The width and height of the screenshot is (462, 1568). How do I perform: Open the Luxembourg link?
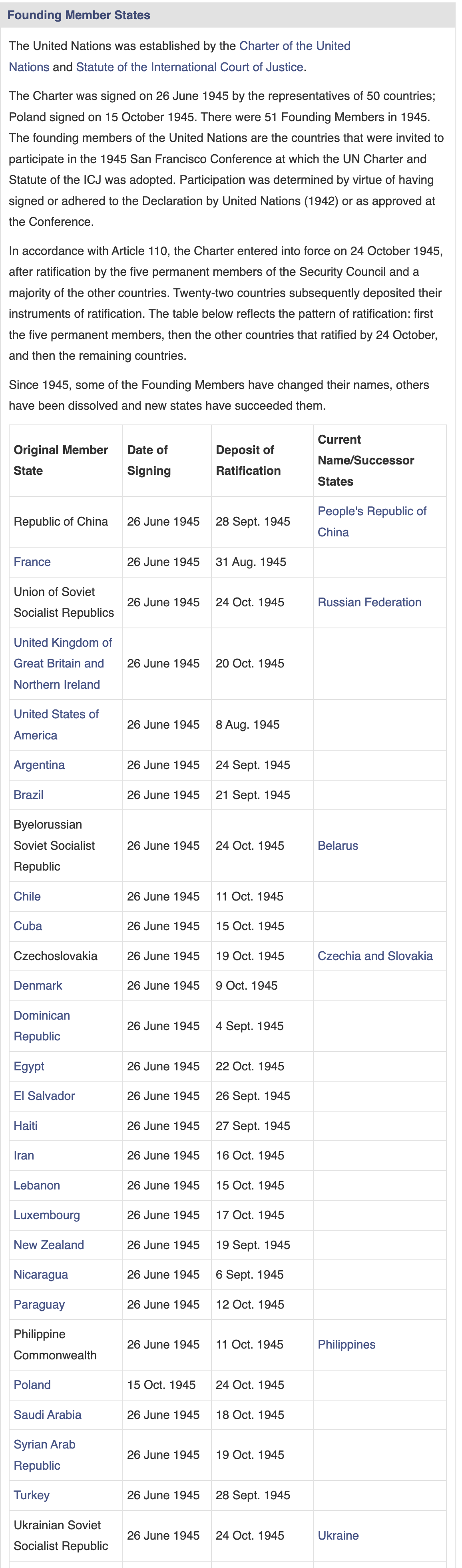[47, 1215]
